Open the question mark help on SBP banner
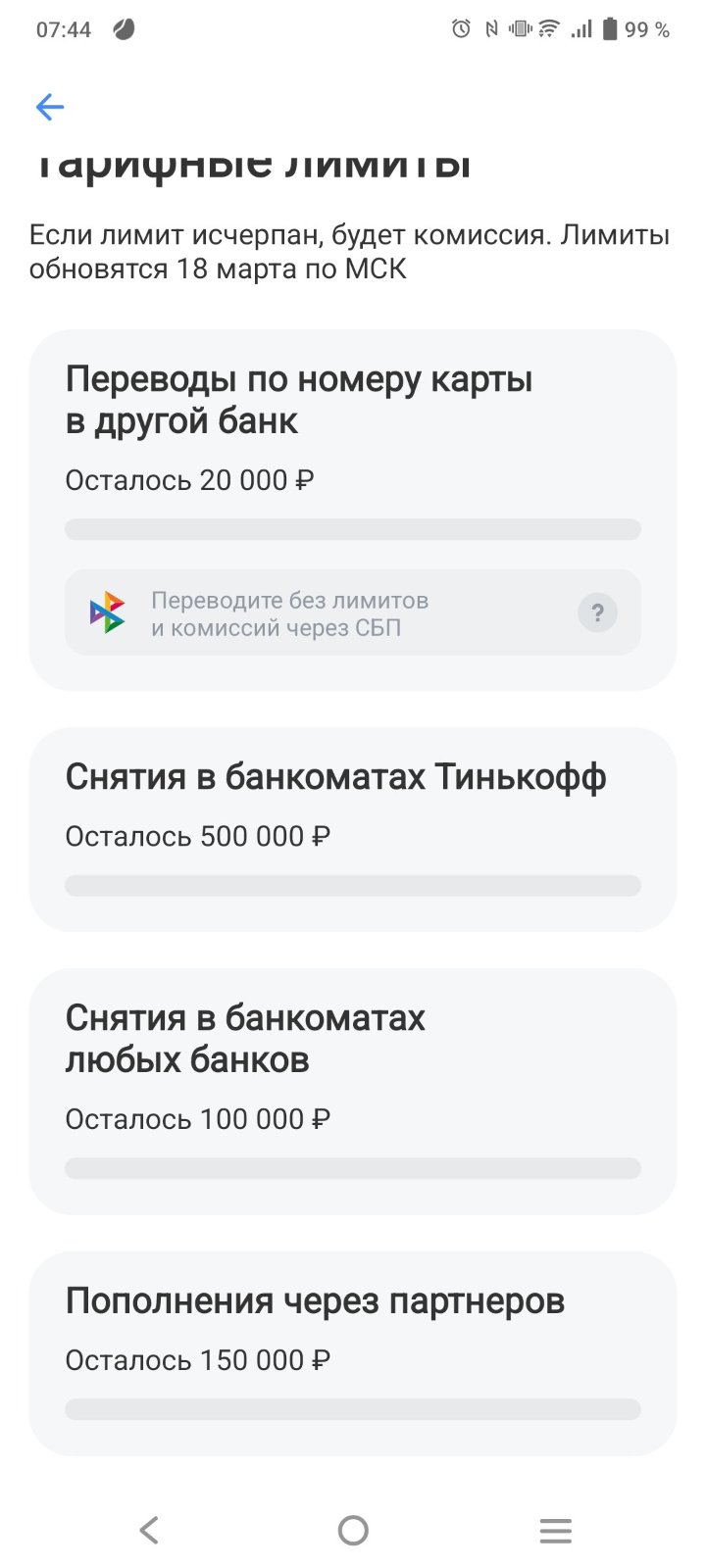Screen dimensions: 706x1568 597,612
